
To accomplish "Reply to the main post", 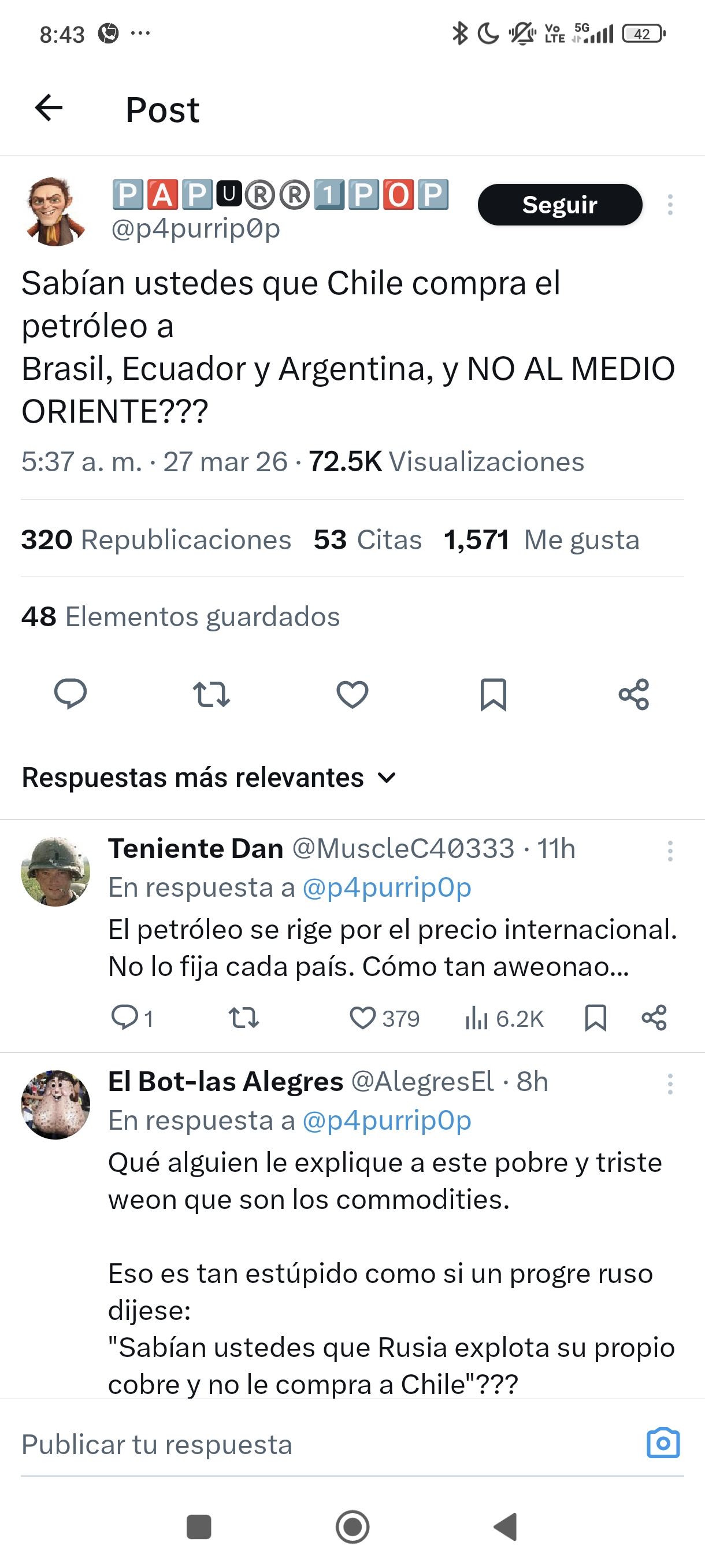I will coord(70,694).
